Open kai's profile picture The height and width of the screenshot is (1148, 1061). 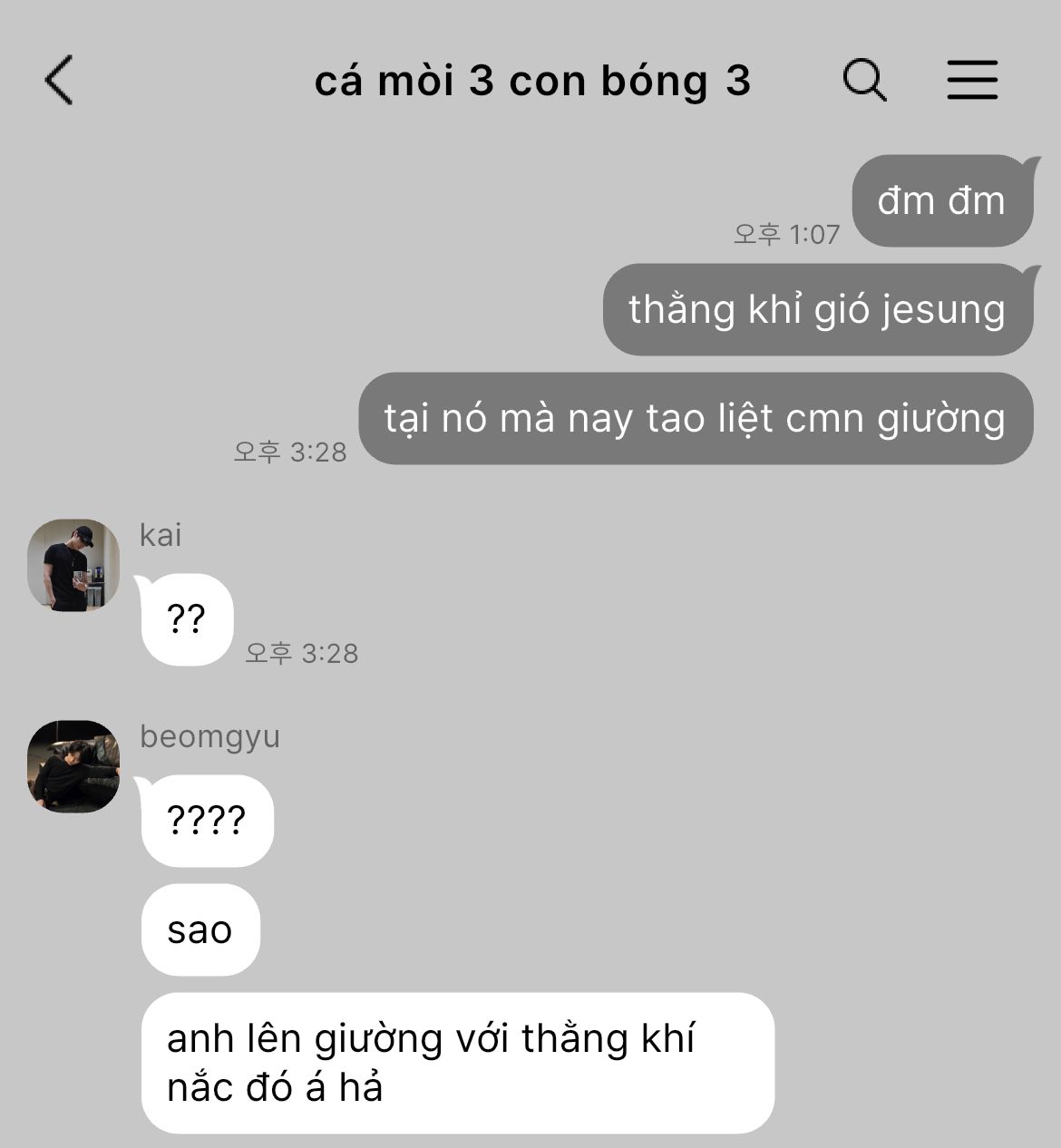(73, 565)
